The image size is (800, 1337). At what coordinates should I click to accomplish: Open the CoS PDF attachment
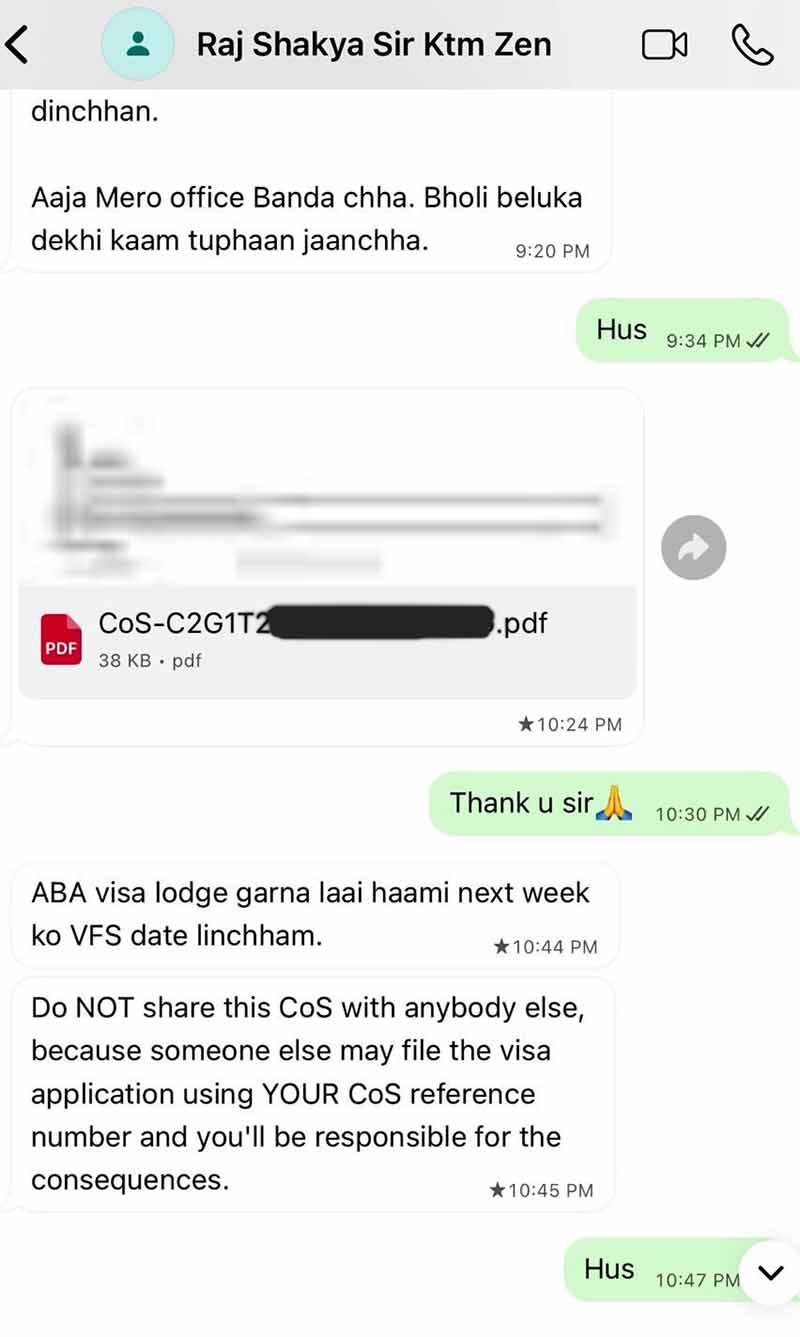point(327,641)
